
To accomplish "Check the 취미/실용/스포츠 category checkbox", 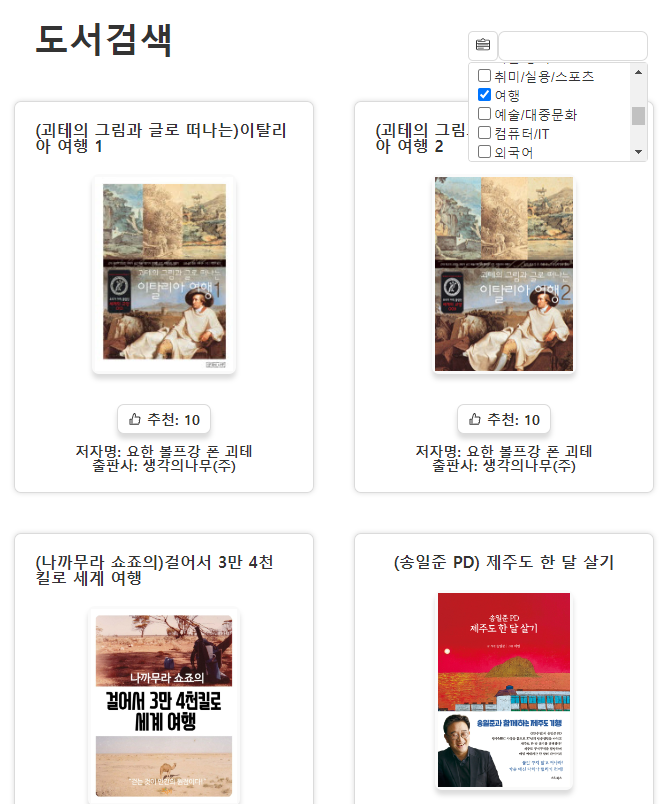I will 485,76.
